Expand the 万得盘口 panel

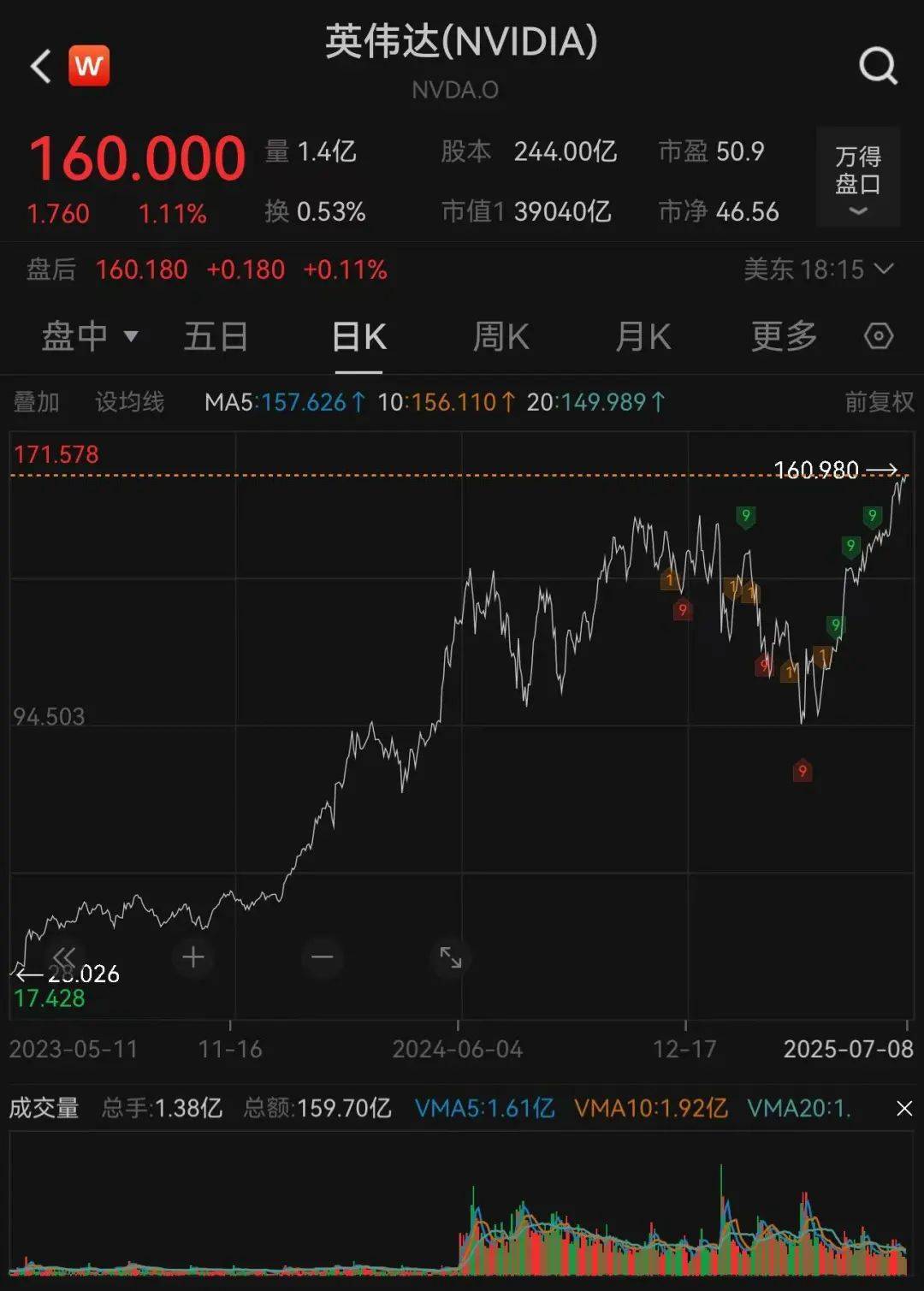click(x=857, y=178)
